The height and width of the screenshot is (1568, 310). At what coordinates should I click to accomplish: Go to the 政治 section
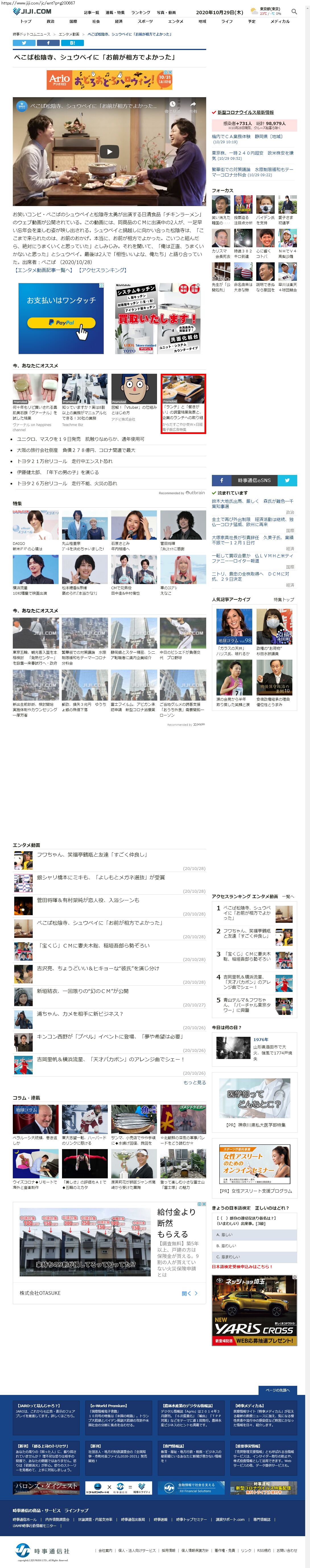click(51, 21)
